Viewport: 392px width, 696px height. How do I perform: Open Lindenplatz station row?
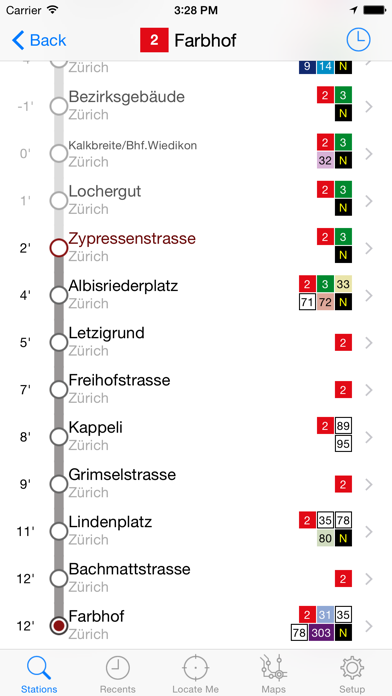[196, 532]
